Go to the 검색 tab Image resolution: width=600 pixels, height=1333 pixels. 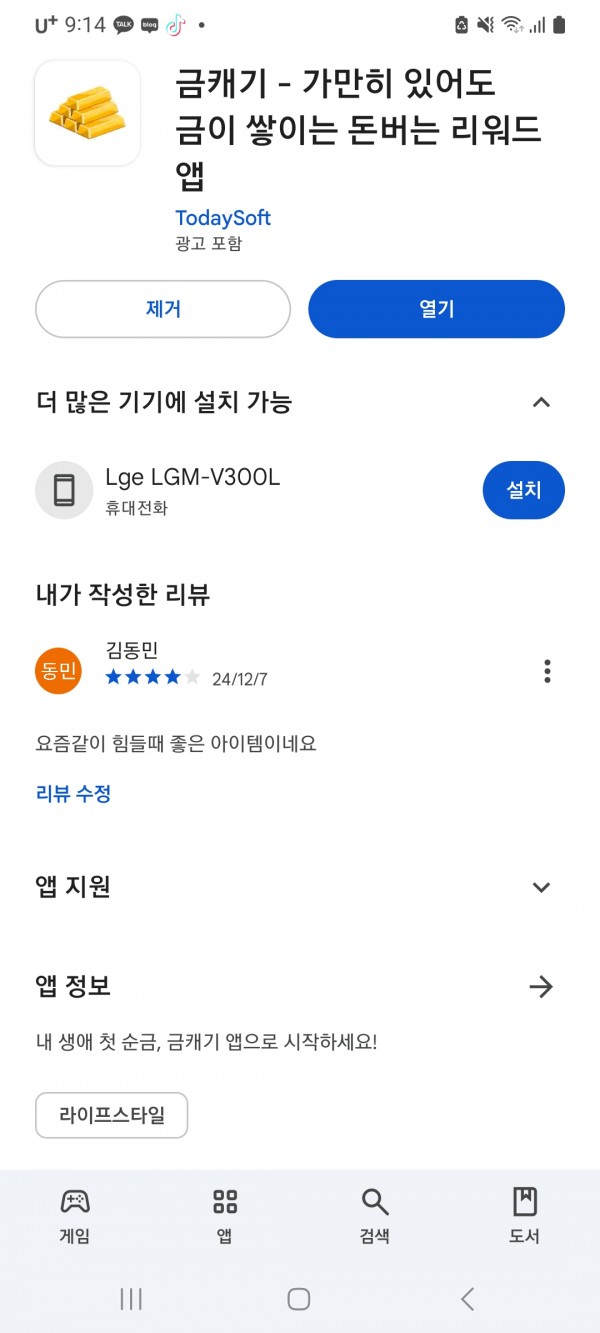pyautogui.click(x=375, y=1215)
